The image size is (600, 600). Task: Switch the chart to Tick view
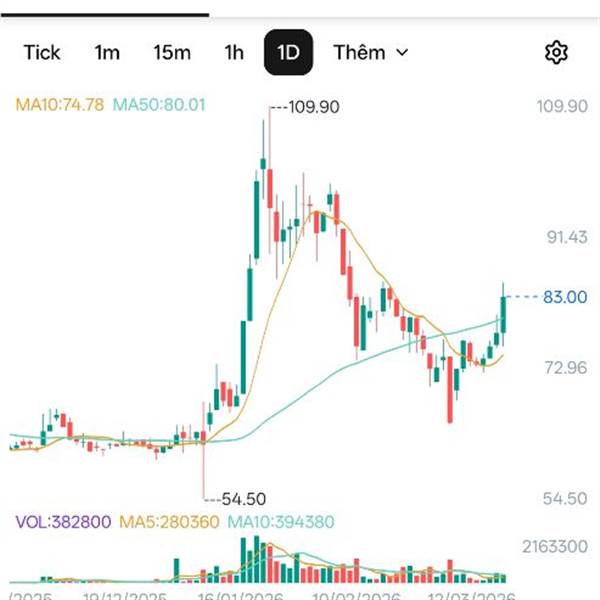42,52
